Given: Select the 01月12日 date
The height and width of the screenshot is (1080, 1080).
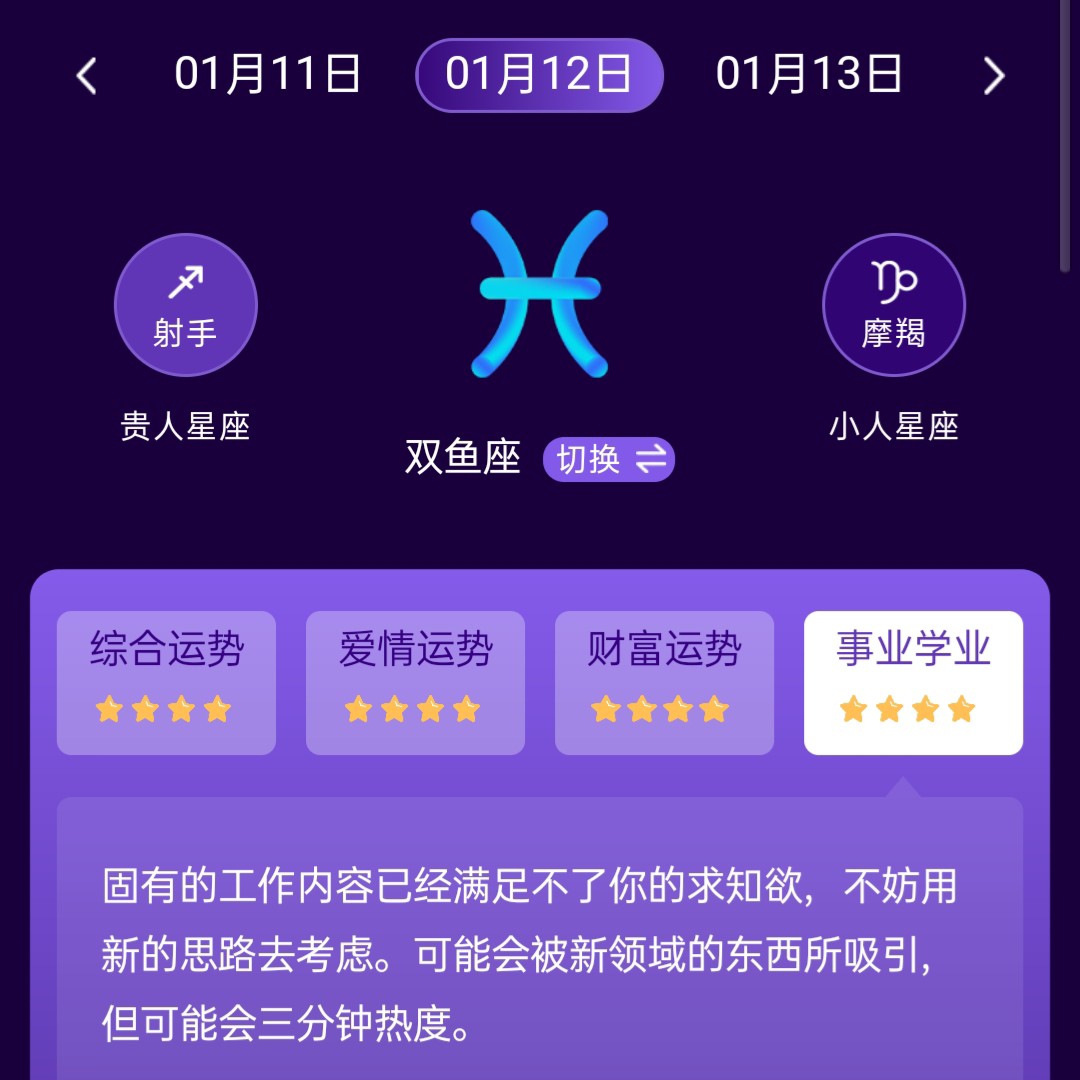Looking at the screenshot, I should point(539,75).
